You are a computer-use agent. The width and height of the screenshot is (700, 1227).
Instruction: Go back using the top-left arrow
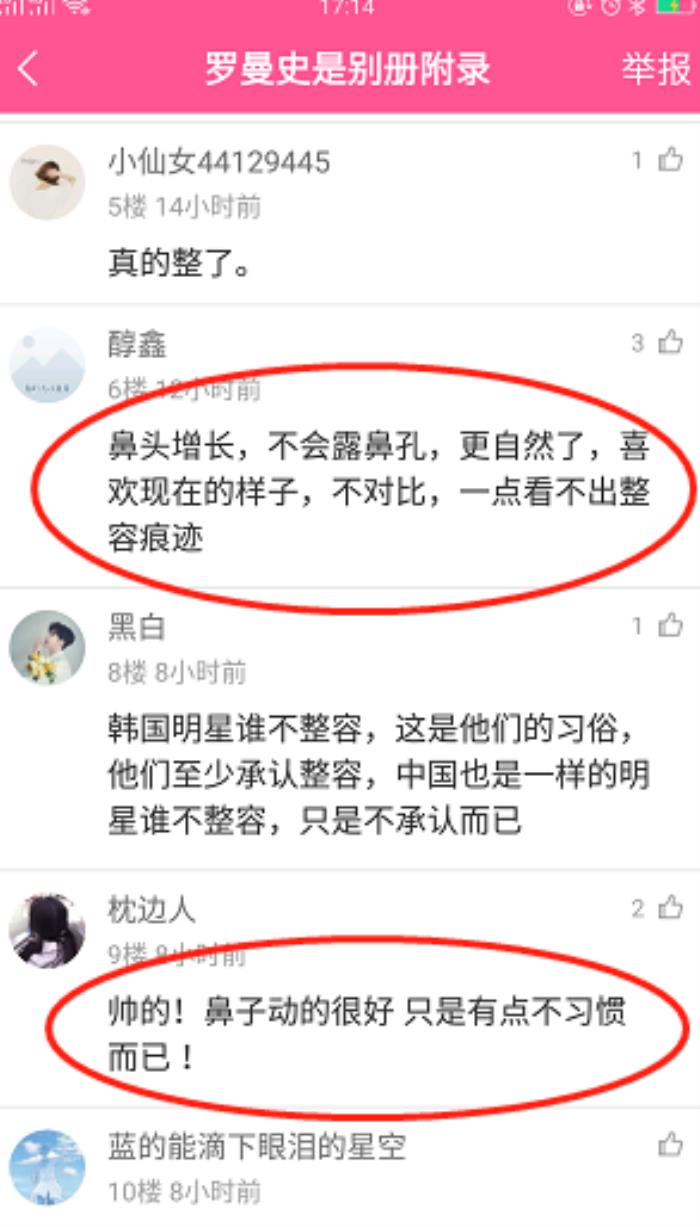28,69
